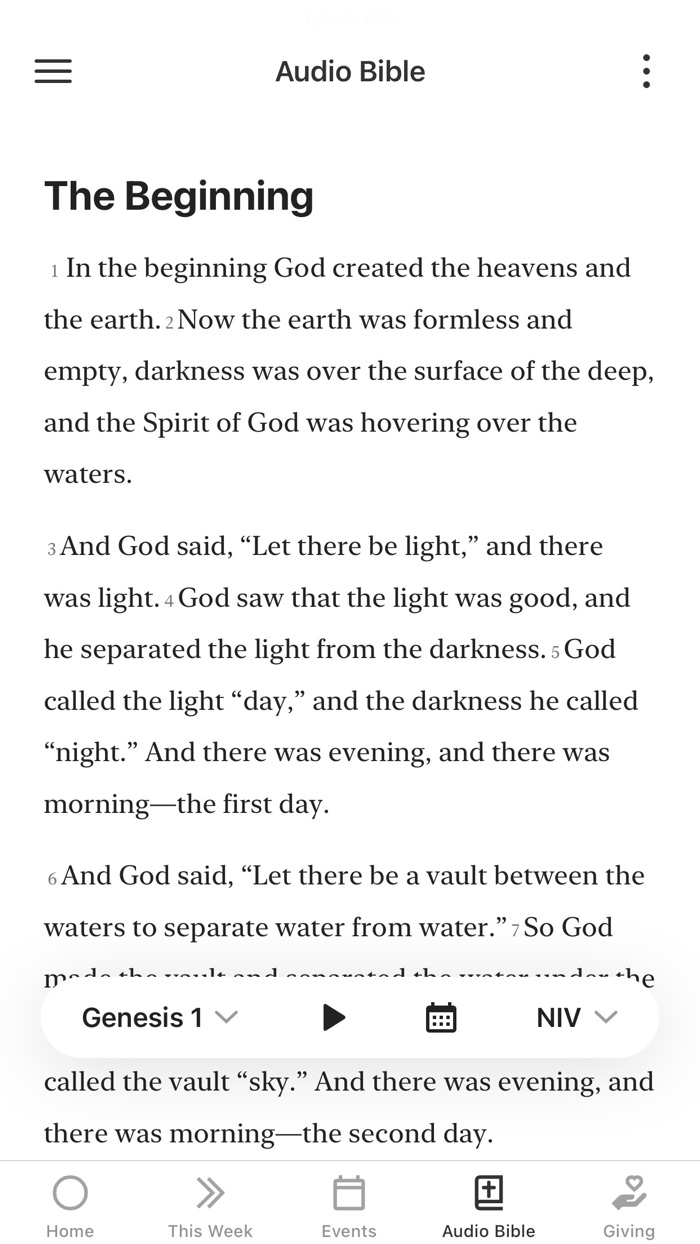This screenshot has width=700, height=1244.
Task: Change the NIV translation dropdown
Action: click(577, 1018)
